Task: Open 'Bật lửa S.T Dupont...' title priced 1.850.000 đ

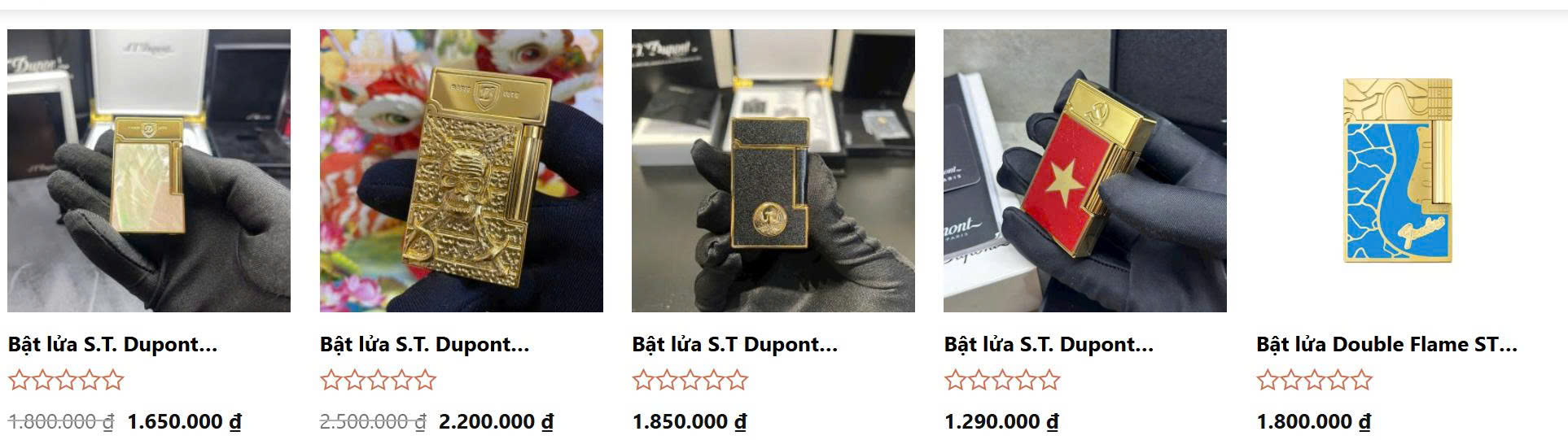Action: (x=734, y=344)
